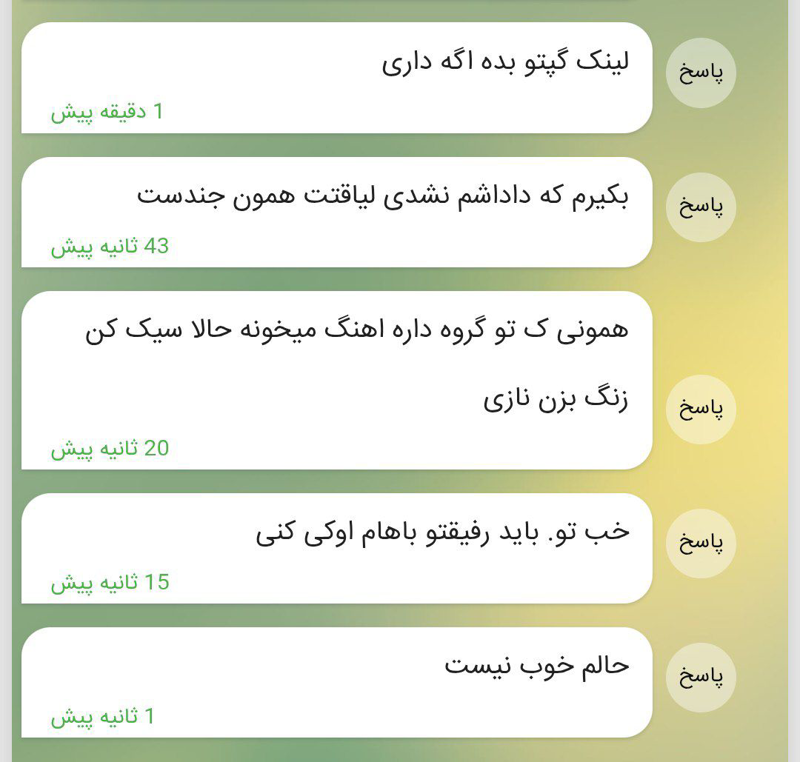Reply to the message from 15 ثانیه پیش

(x=701, y=543)
